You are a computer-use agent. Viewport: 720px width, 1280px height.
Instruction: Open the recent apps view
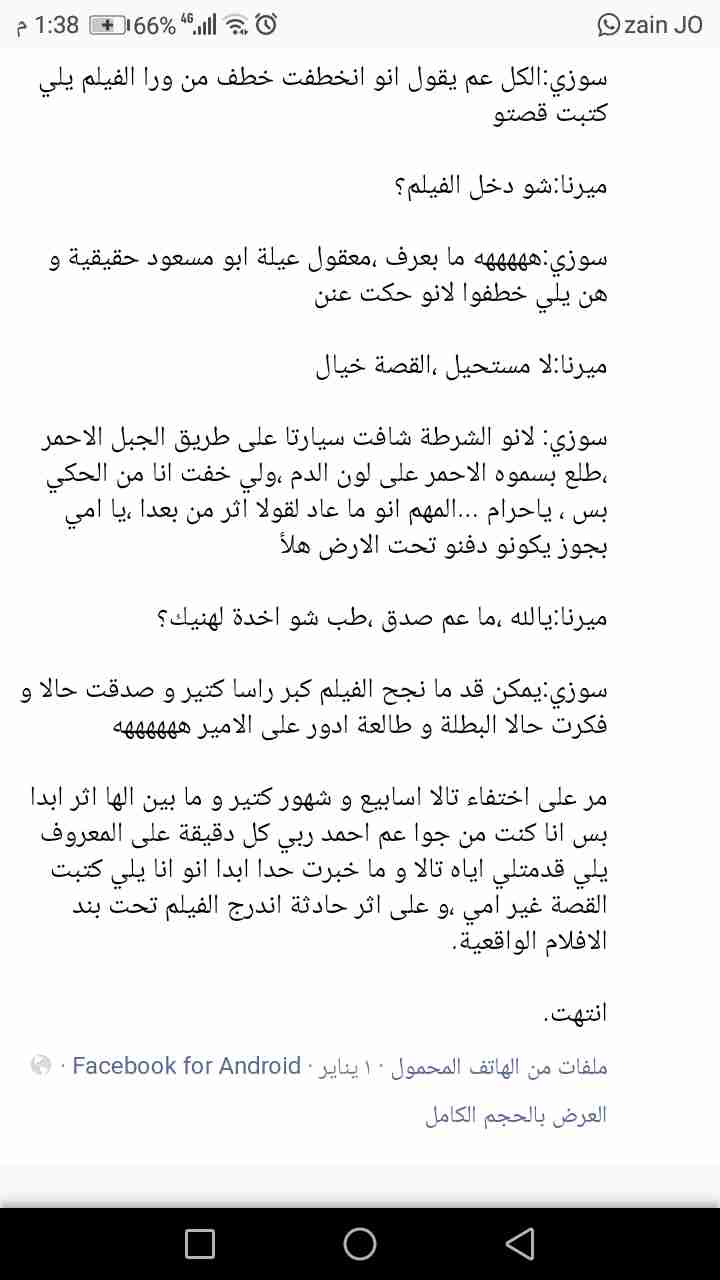(x=200, y=1243)
